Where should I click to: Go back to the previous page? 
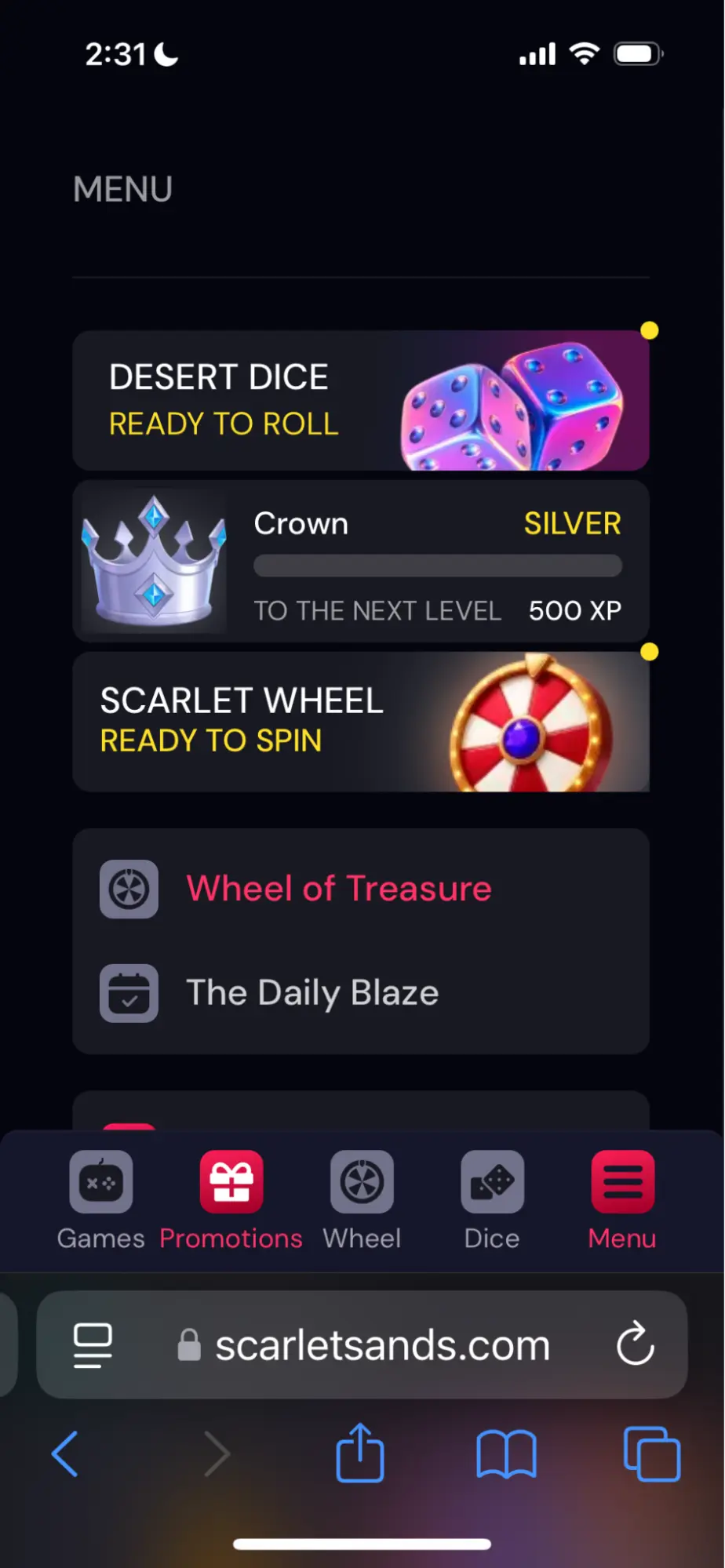[x=65, y=1453]
